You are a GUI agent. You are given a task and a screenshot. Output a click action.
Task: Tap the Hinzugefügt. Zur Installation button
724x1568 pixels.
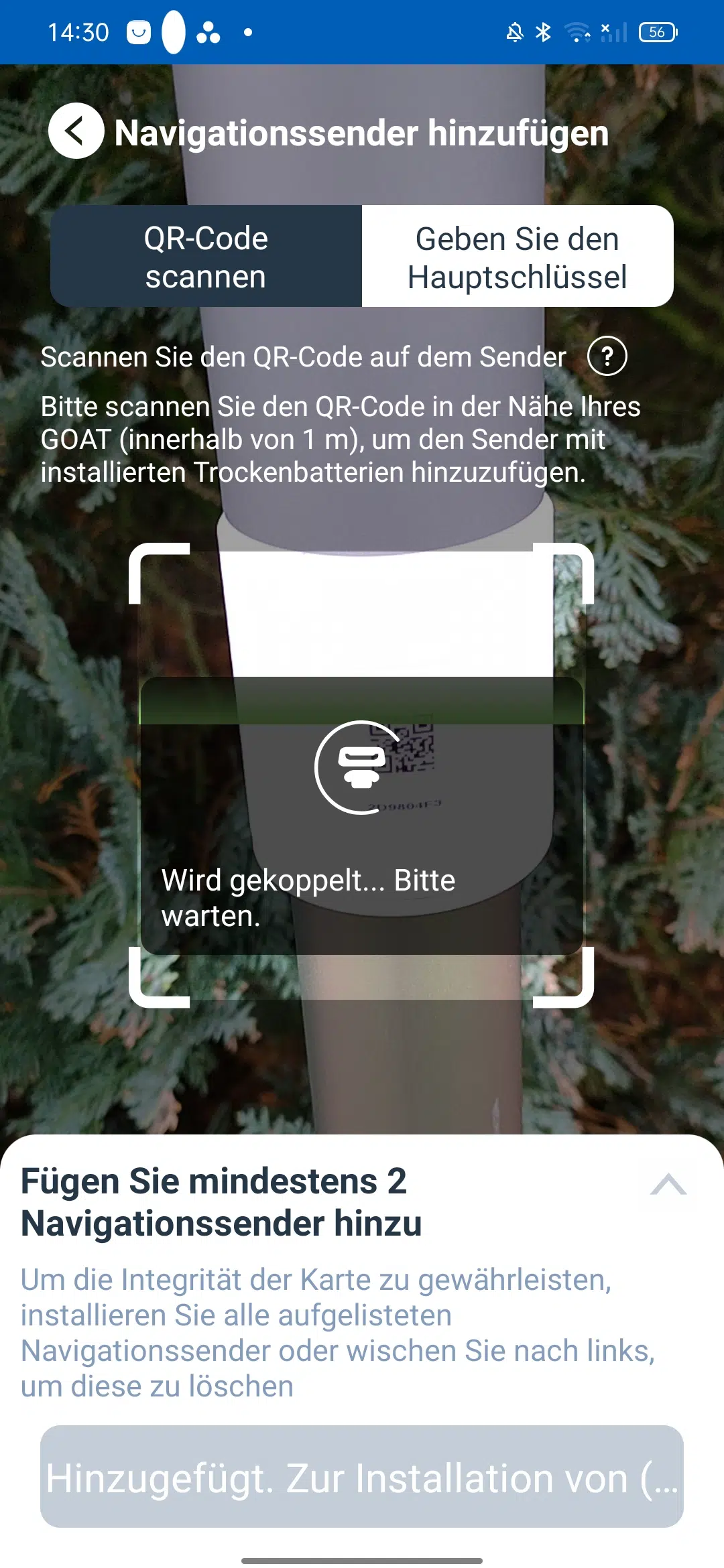(362, 1478)
